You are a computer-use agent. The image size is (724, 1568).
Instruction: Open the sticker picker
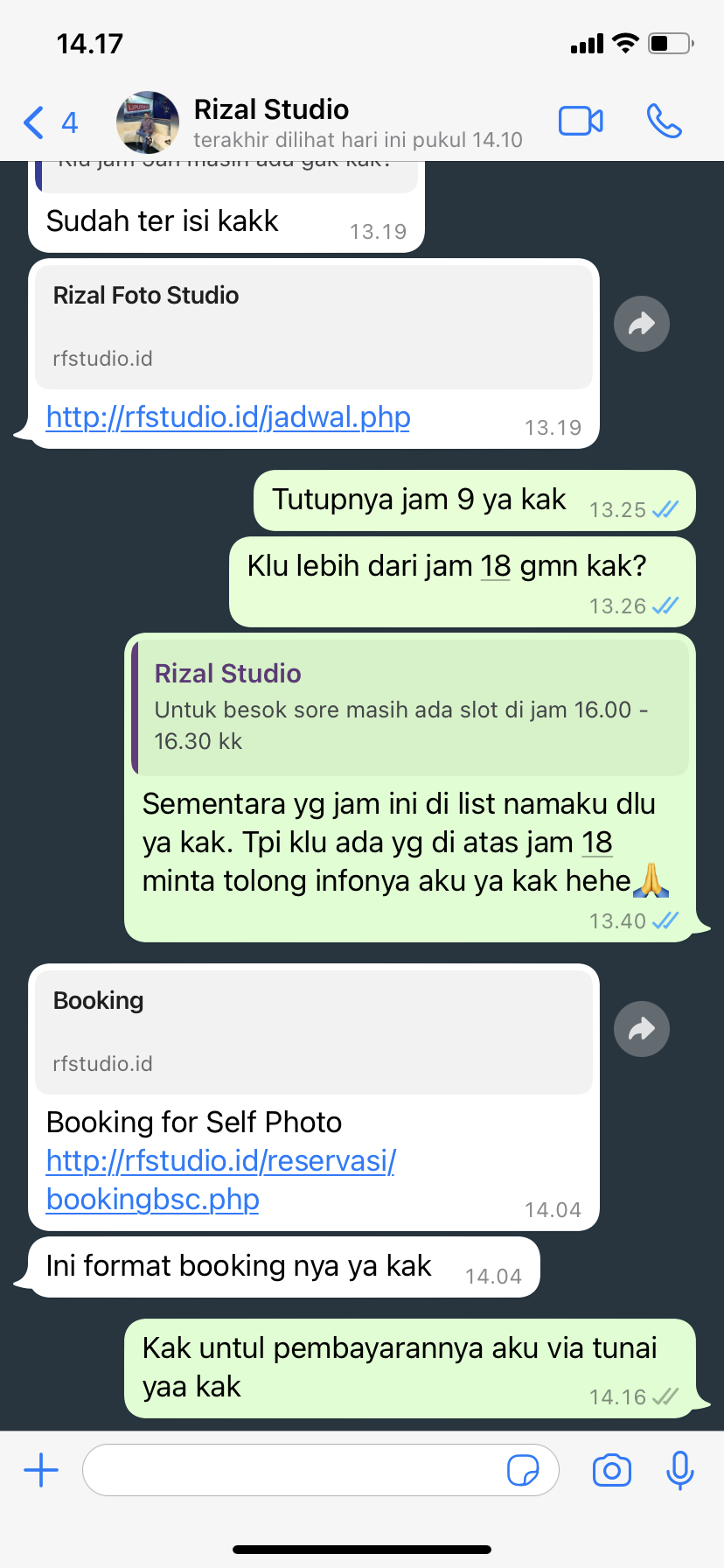523,1470
